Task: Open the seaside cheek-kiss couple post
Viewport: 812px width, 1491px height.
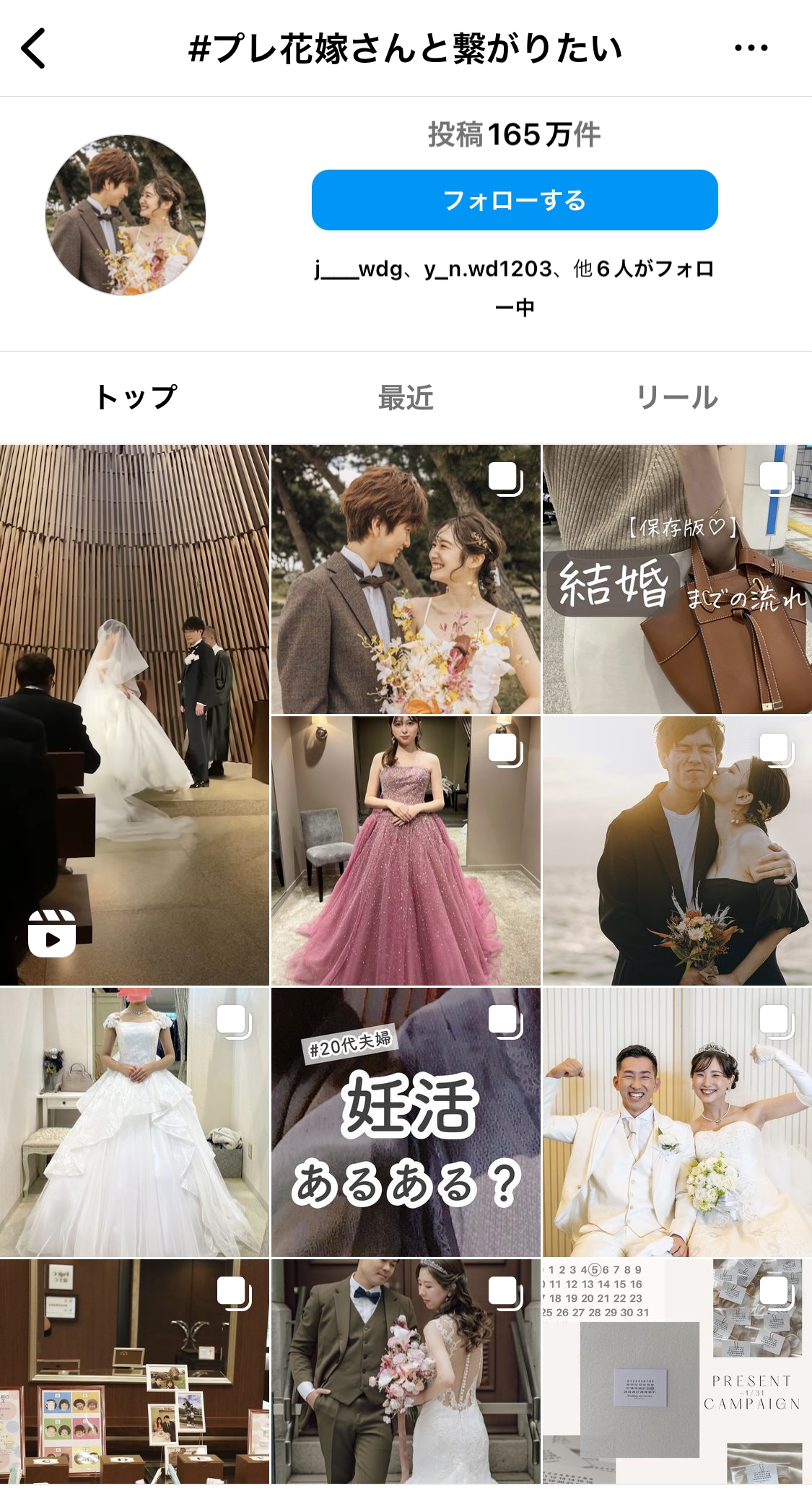Action: click(x=677, y=851)
